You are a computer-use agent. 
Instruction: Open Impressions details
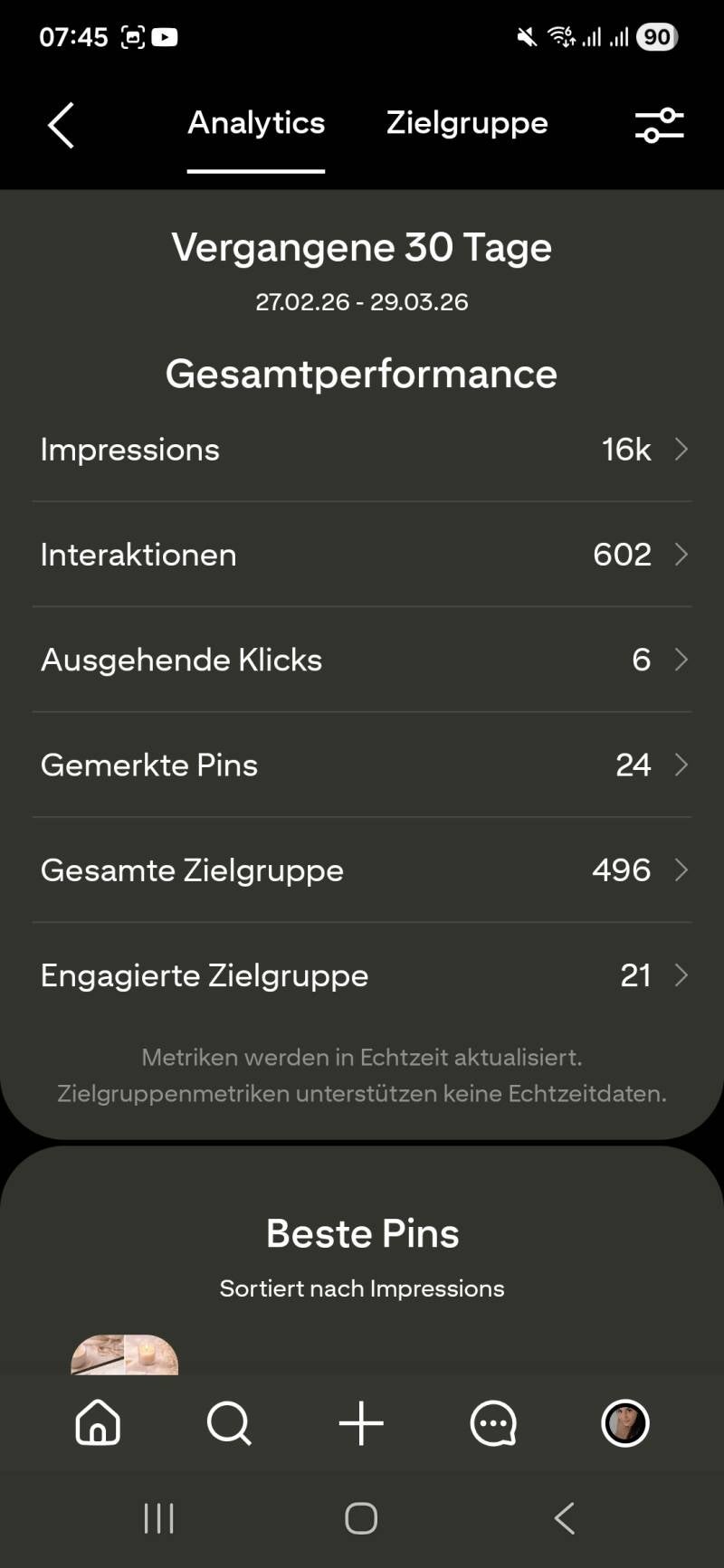tap(362, 450)
